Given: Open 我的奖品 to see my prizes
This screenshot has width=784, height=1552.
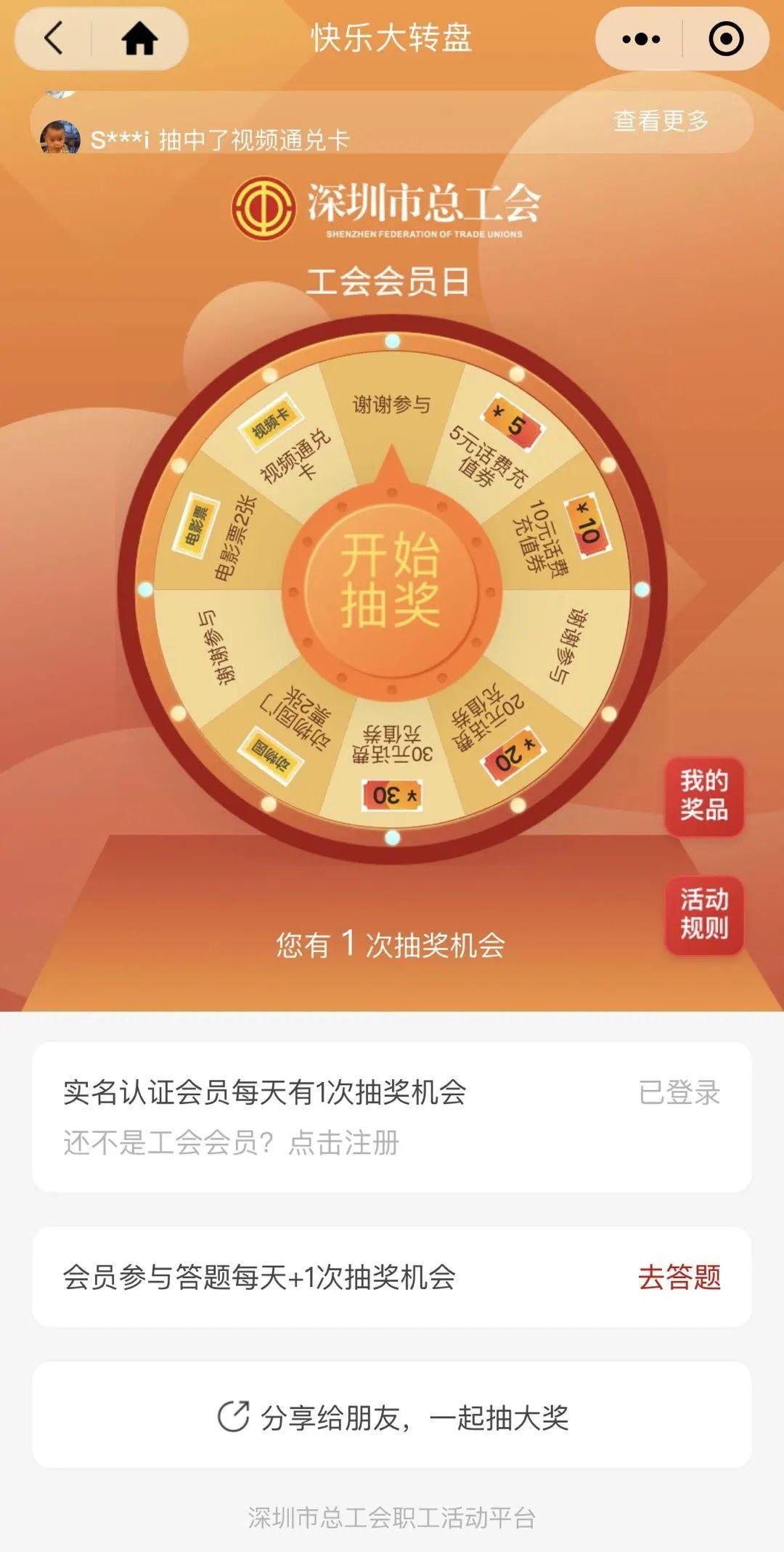Looking at the screenshot, I should [x=703, y=795].
